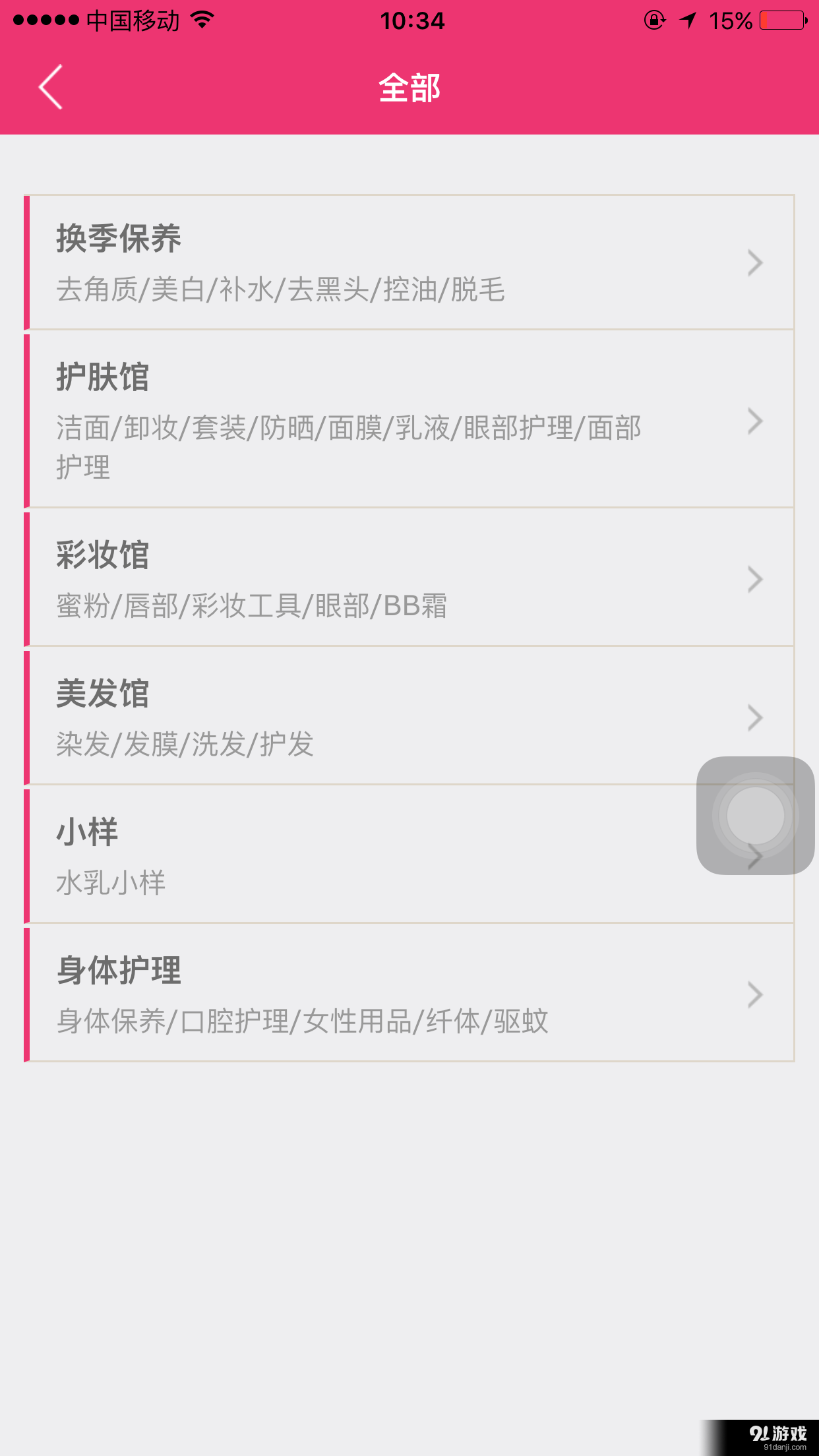819x1456 pixels.
Task: Tap the clock showing 10:34
Action: click(x=409, y=21)
